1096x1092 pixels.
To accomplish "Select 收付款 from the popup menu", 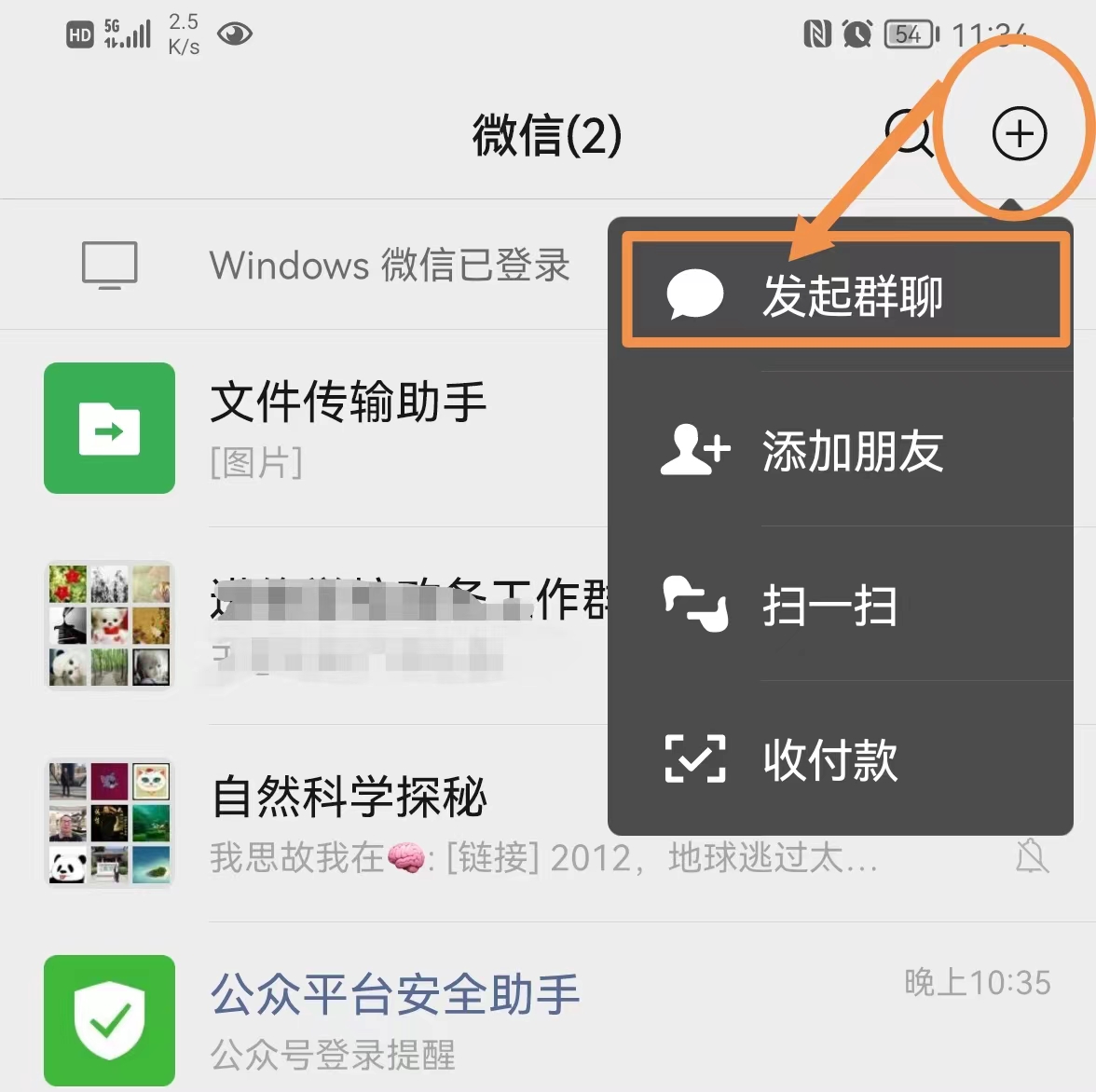I will coord(828,759).
